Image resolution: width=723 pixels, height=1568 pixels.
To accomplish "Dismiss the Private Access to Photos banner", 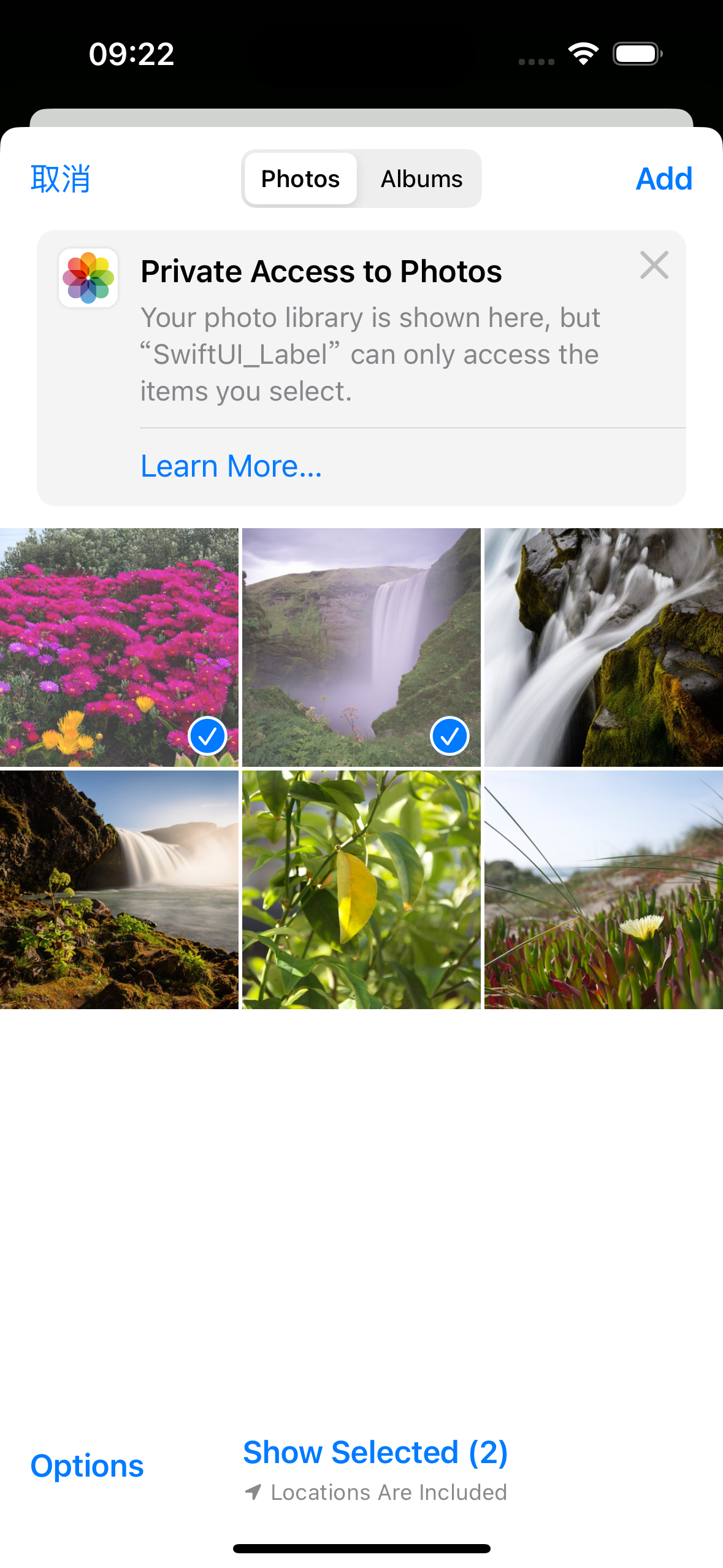I will (x=654, y=266).
